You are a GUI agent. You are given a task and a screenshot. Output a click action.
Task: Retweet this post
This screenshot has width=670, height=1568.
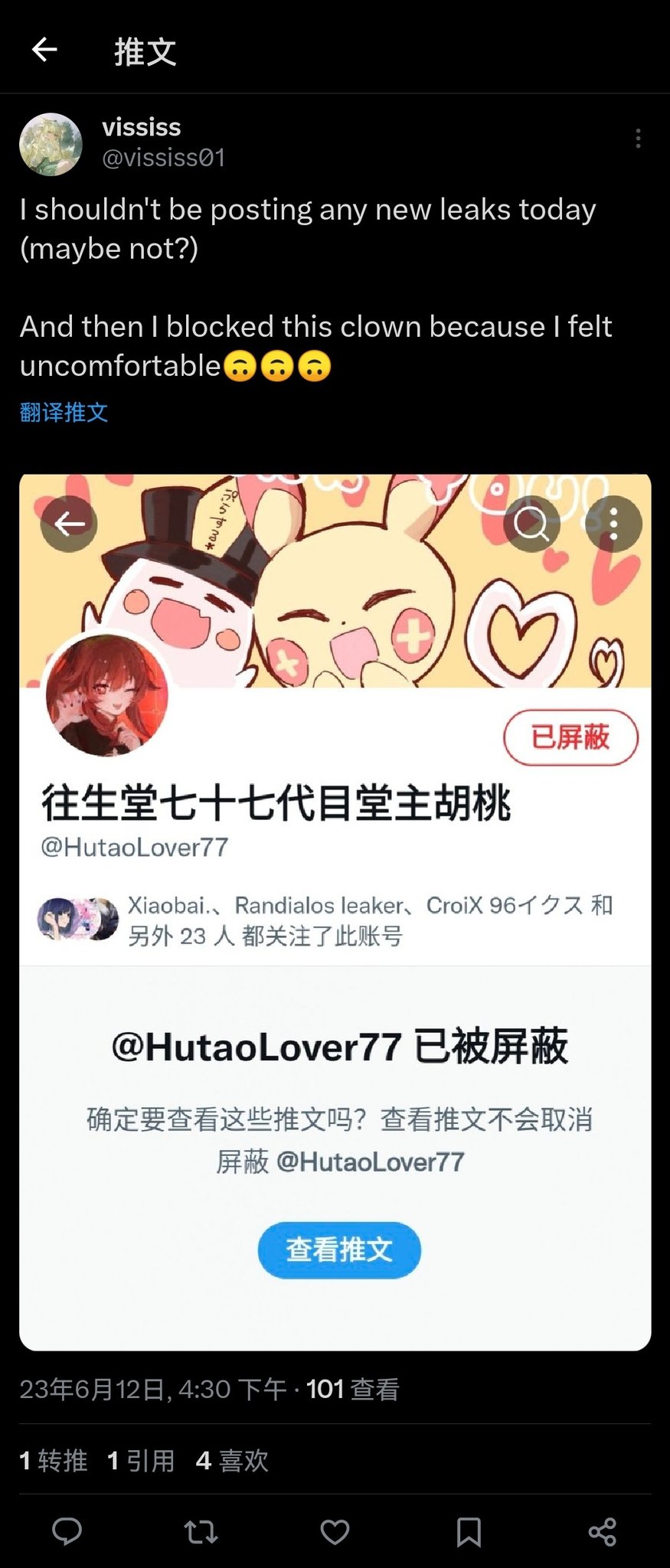click(201, 1531)
